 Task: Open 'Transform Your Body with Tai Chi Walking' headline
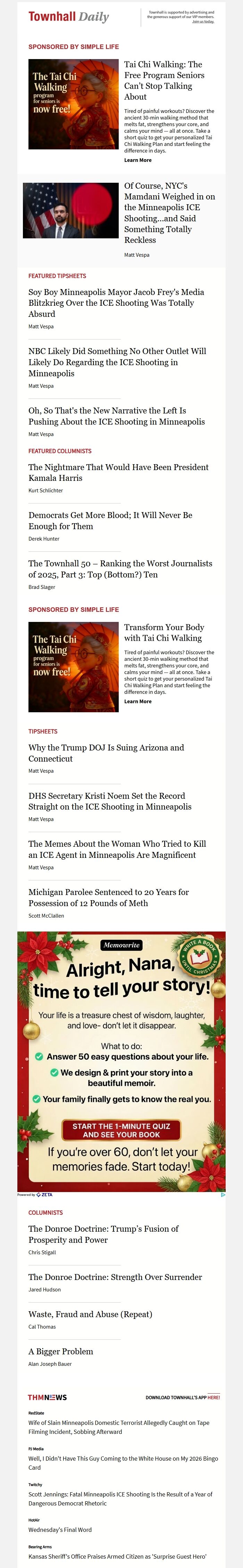tap(164, 632)
